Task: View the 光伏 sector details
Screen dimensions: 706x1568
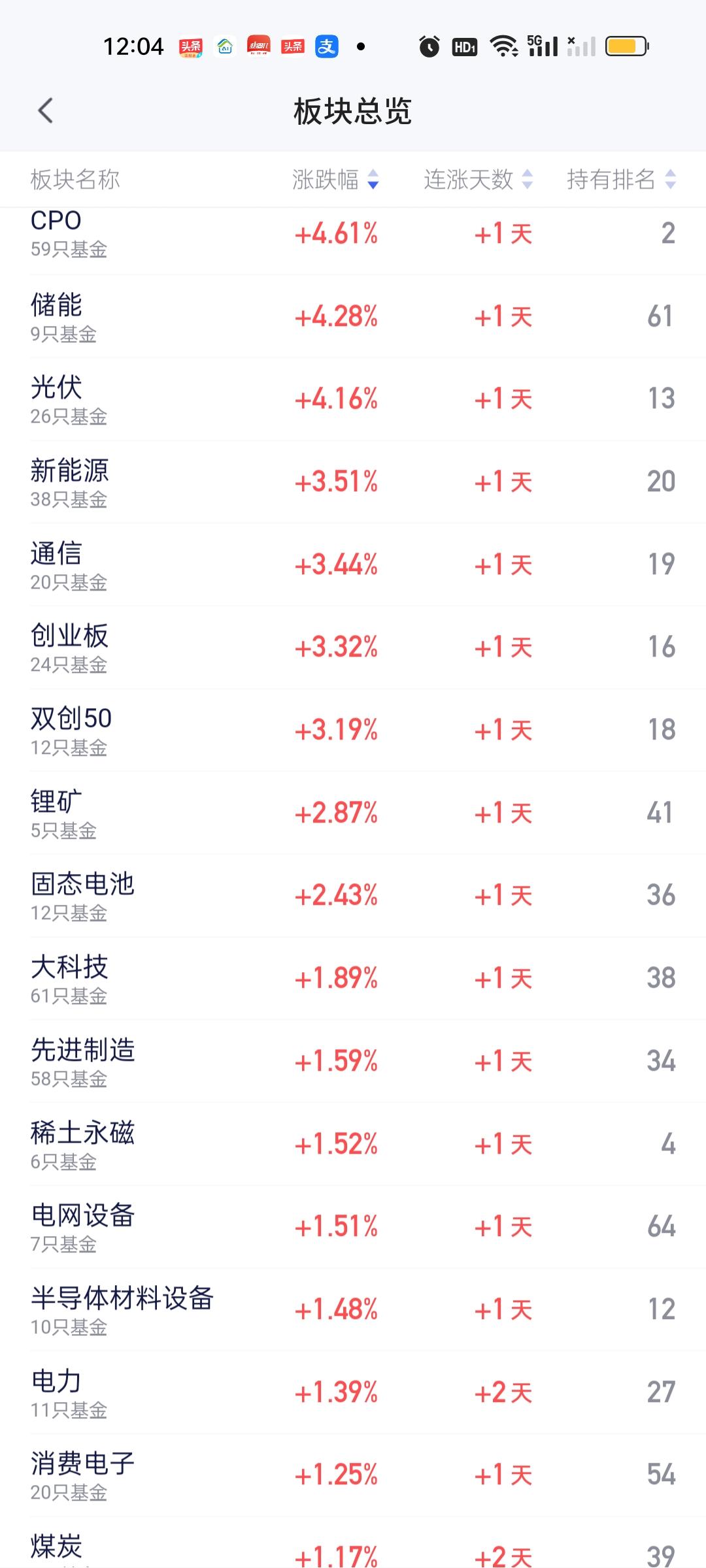Action: [353, 399]
